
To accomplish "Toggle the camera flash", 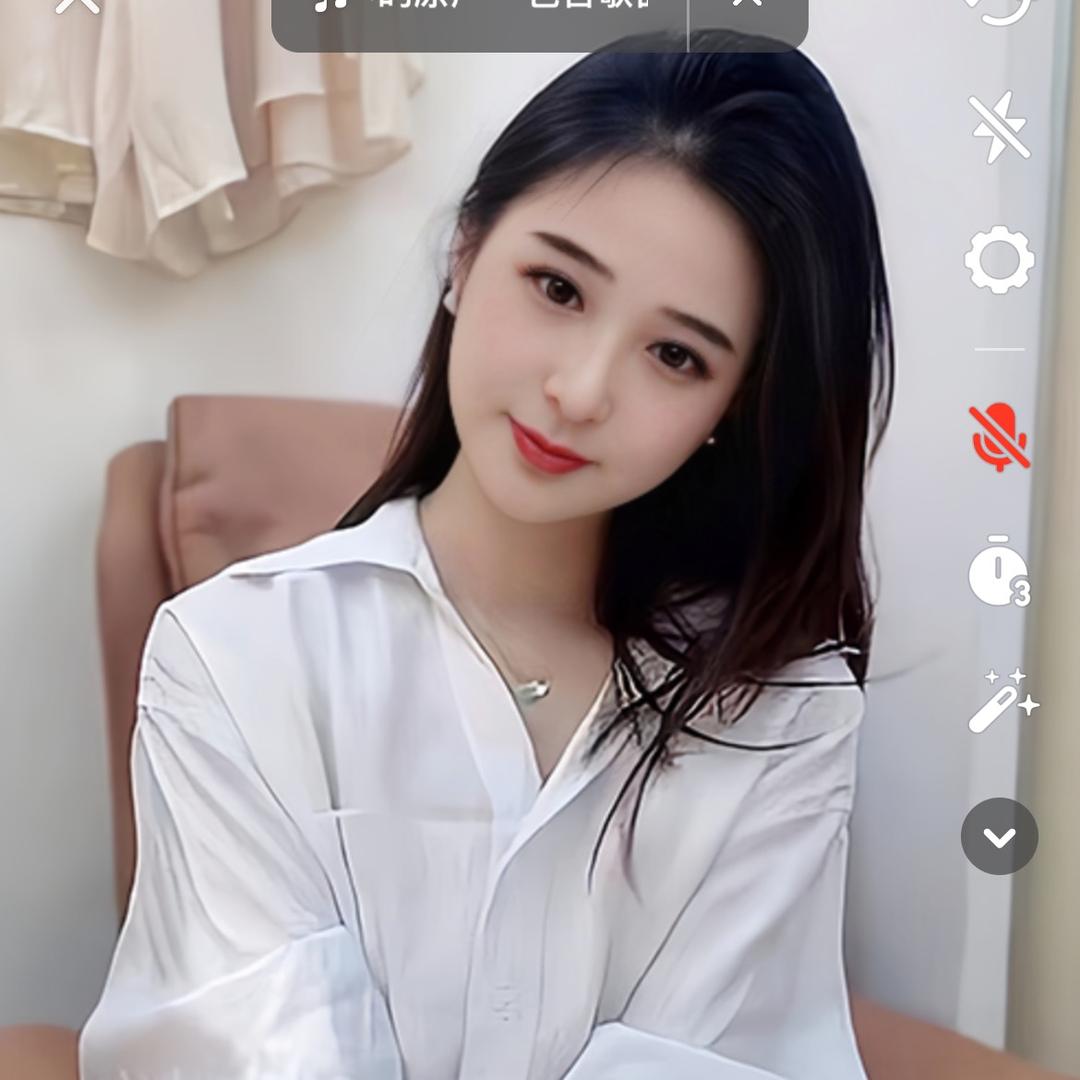I will [x=999, y=127].
